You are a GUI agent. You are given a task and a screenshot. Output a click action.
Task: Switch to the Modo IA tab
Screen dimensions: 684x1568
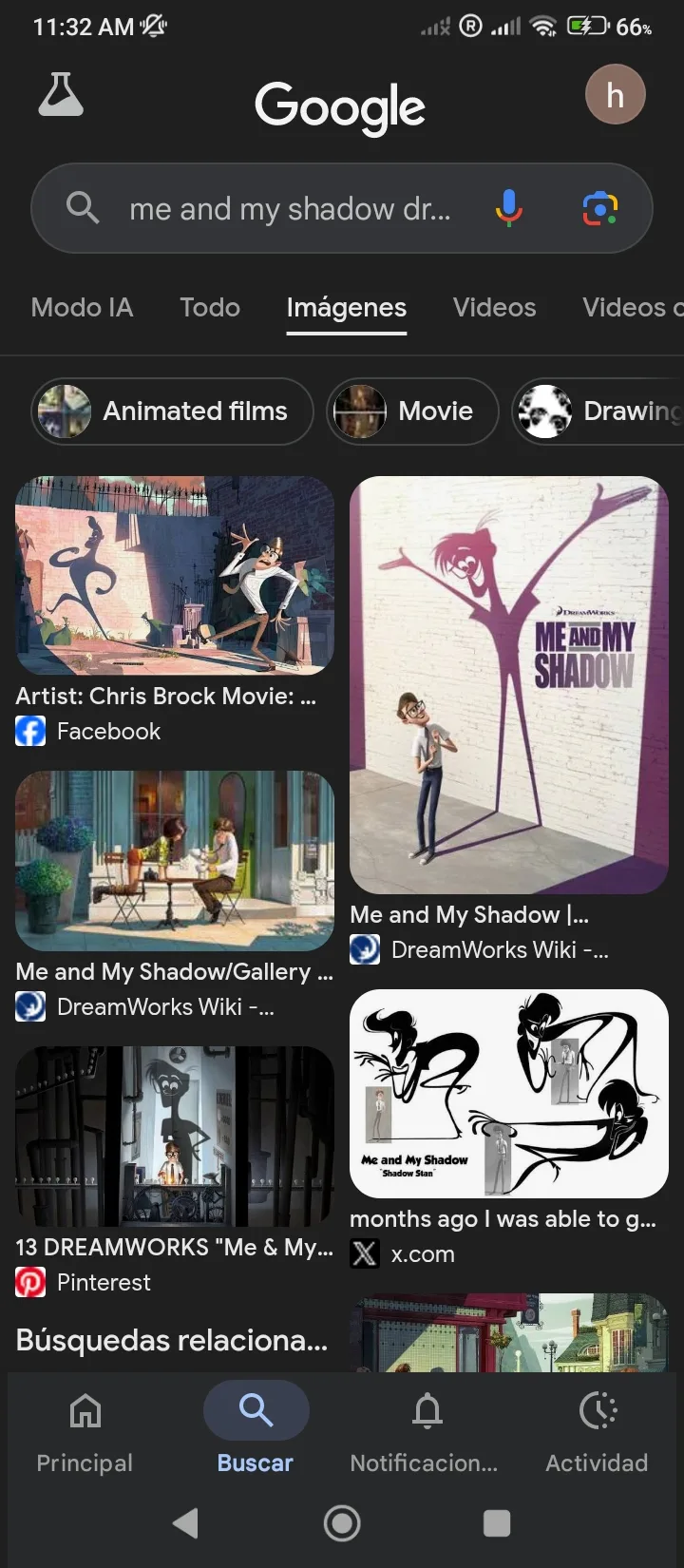82,308
